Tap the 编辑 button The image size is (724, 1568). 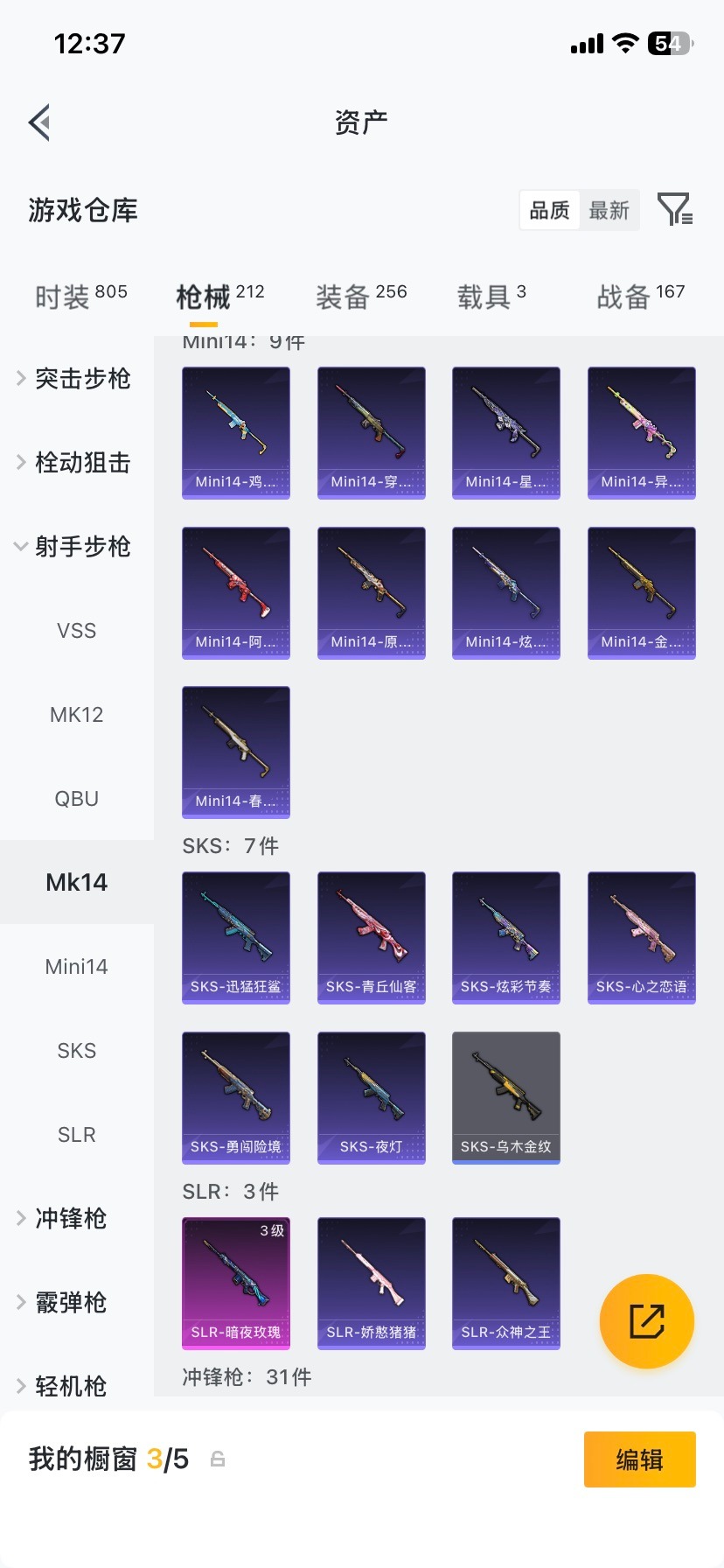point(639,1459)
